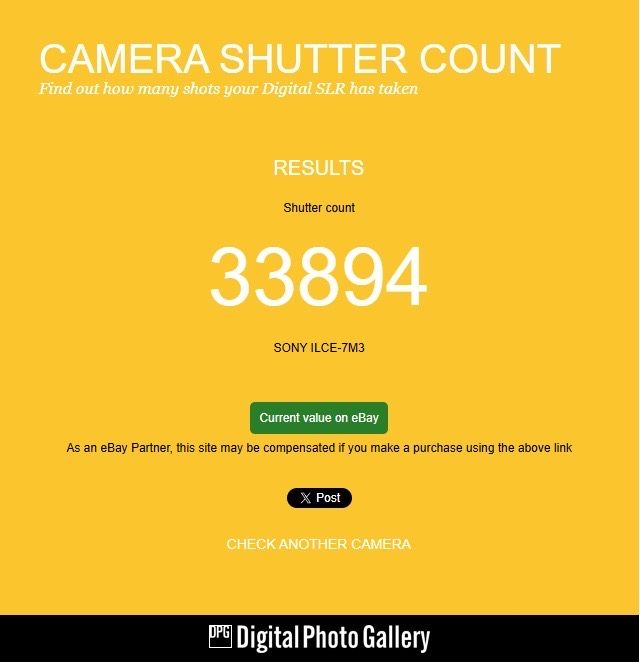The width and height of the screenshot is (640, 662).
Task: Tap Check Another Camera link
Action: pyautogui.click(x=318, y=544)
